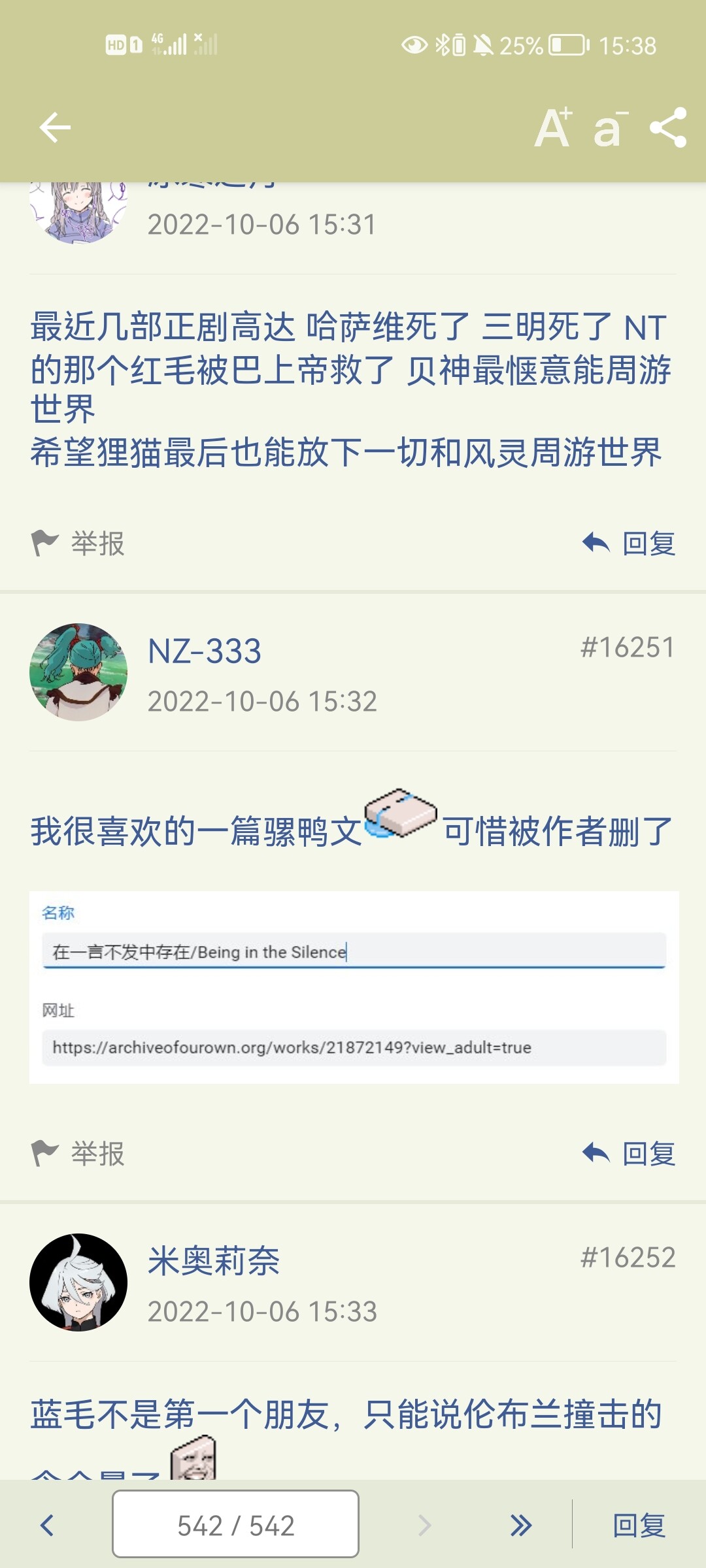Go back using the top arrow

click(x=55, y=127)
